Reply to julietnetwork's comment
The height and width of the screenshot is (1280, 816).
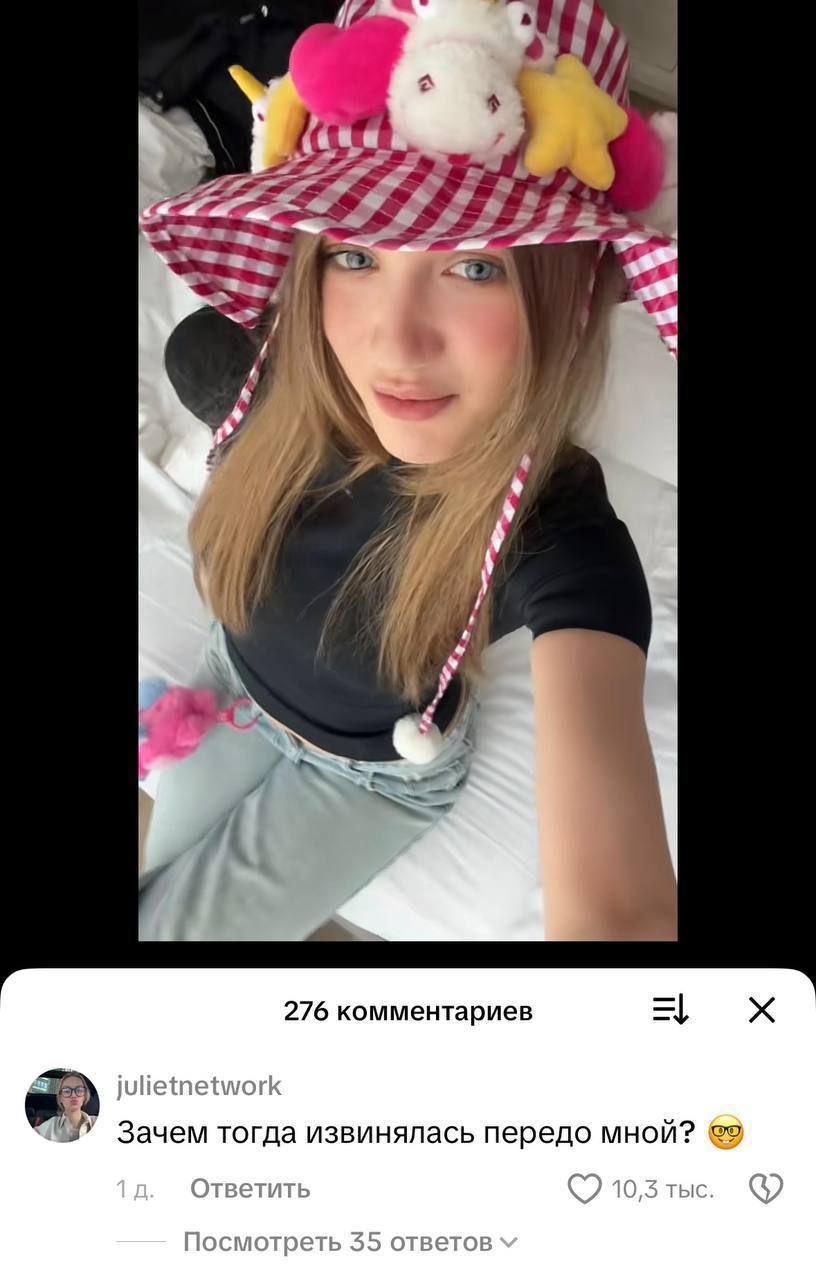250,1189
